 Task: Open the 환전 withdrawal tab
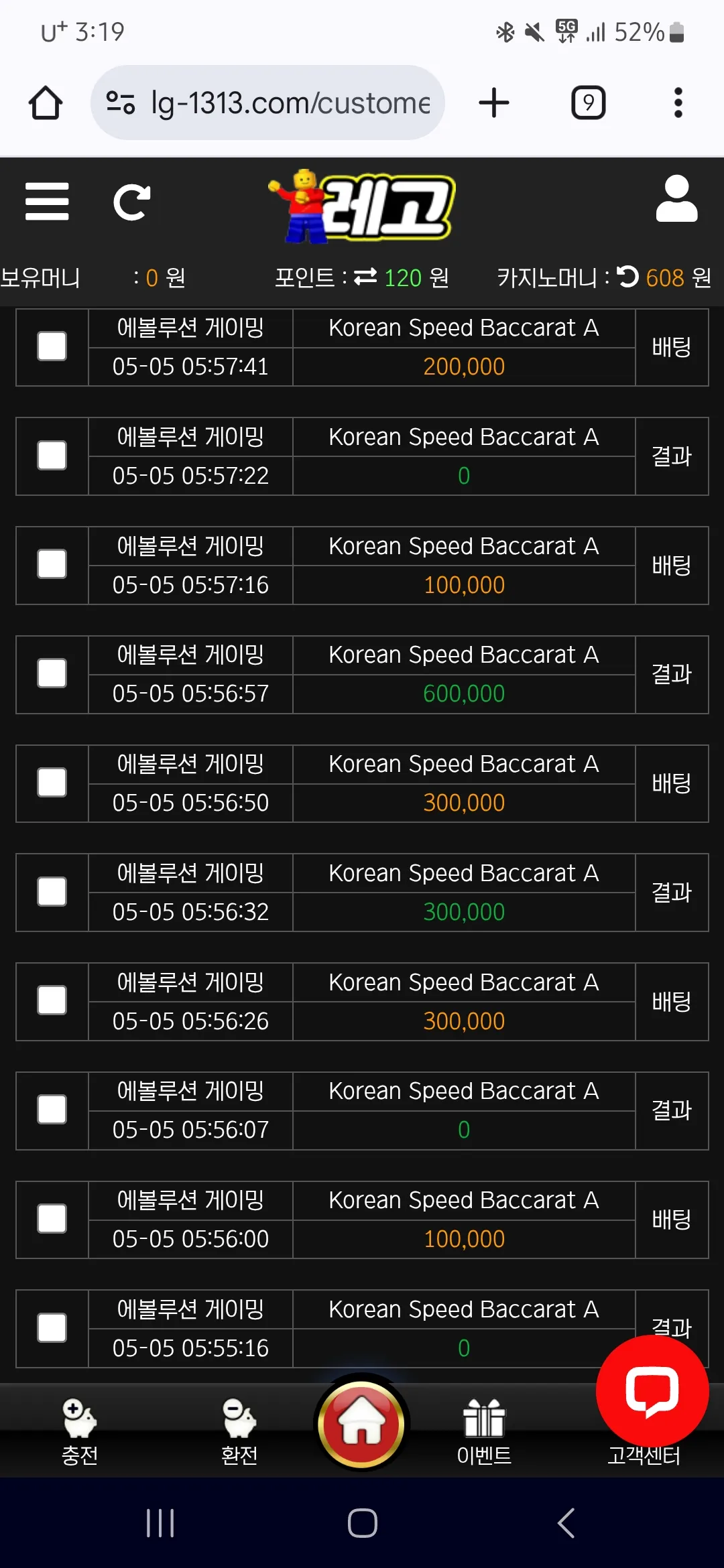[239, 1432]
